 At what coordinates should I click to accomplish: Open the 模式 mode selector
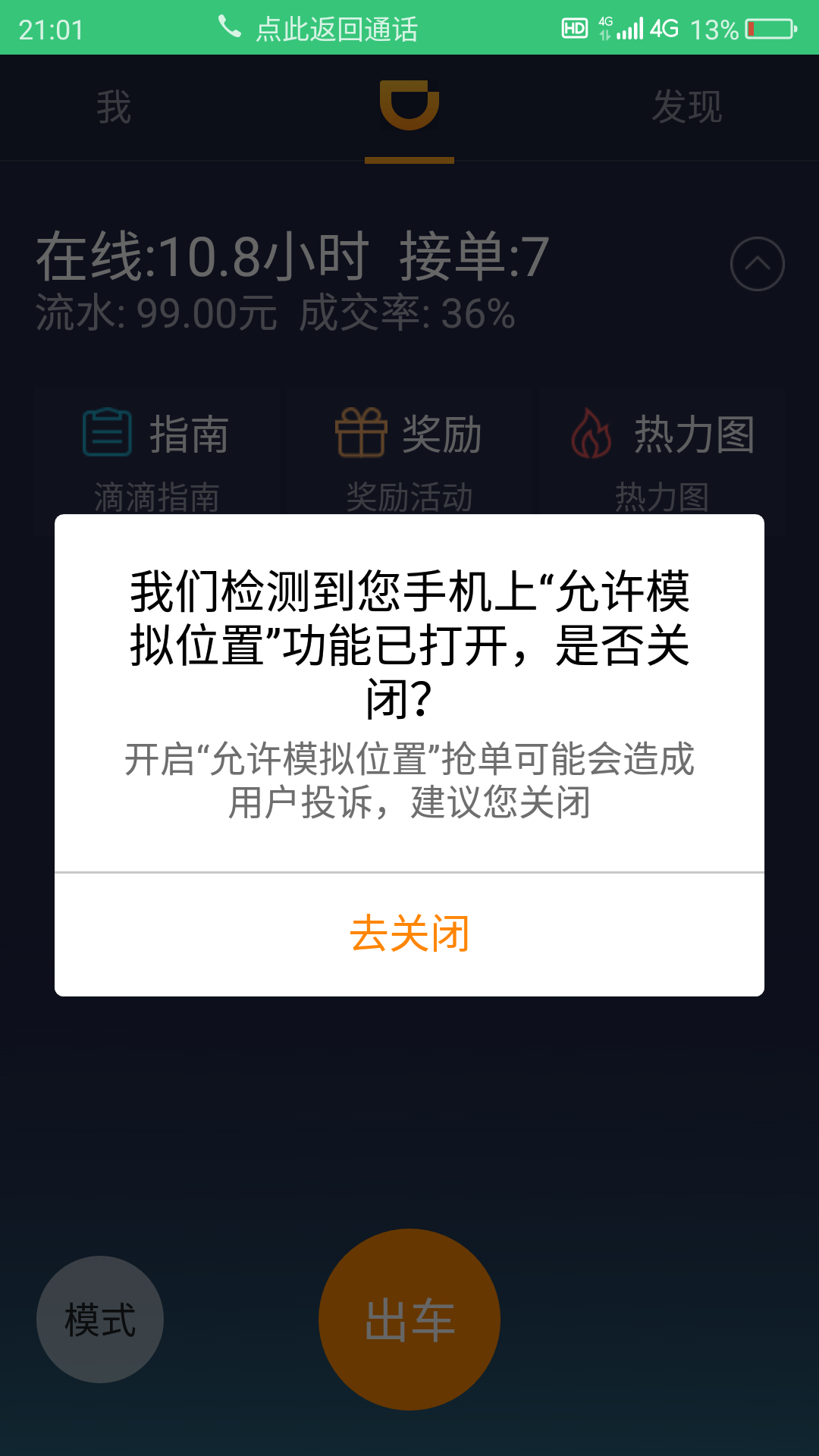click(x=99, y=1318)
